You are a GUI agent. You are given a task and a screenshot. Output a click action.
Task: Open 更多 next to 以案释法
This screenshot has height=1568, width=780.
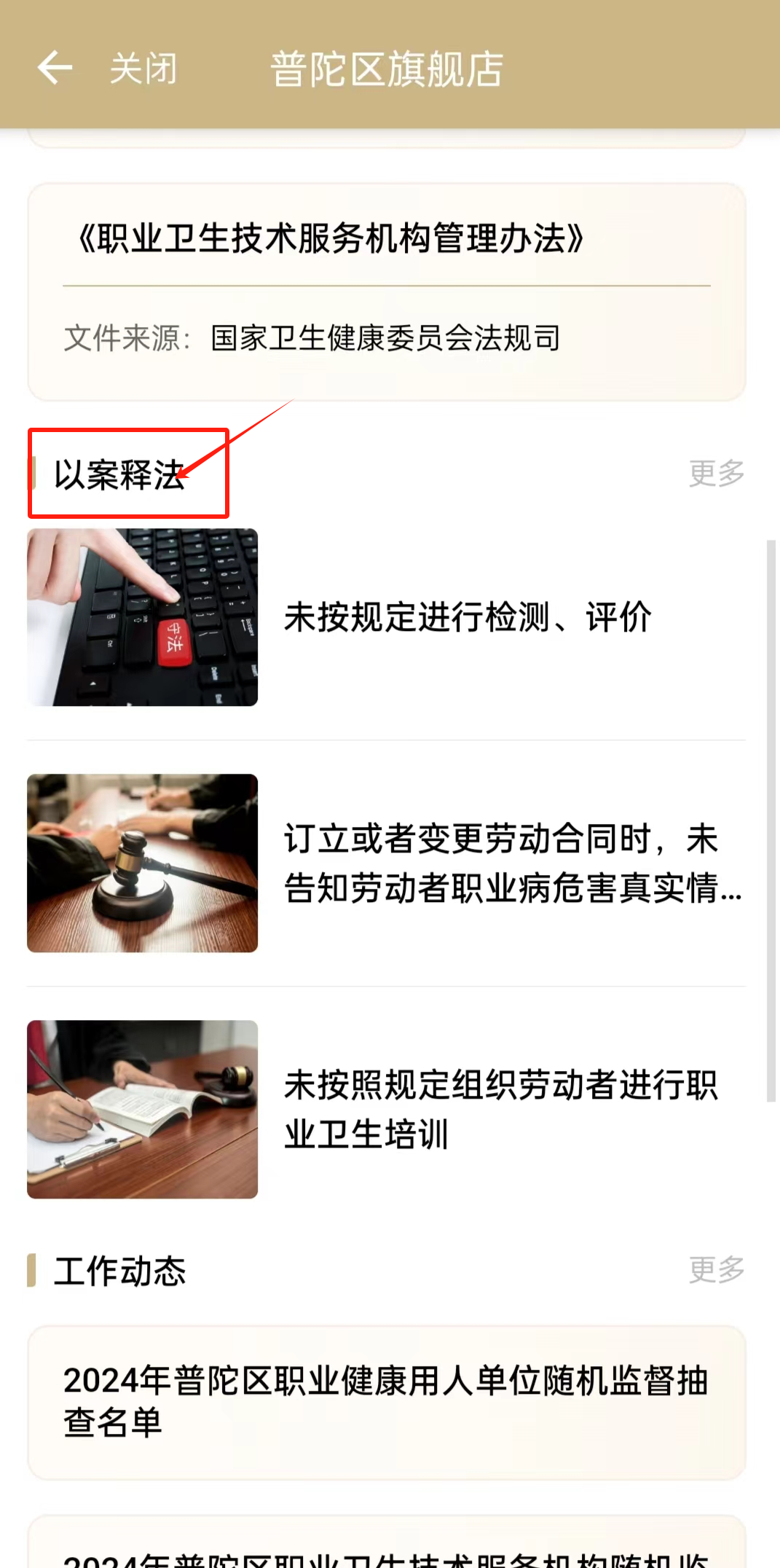pos(716,474)
